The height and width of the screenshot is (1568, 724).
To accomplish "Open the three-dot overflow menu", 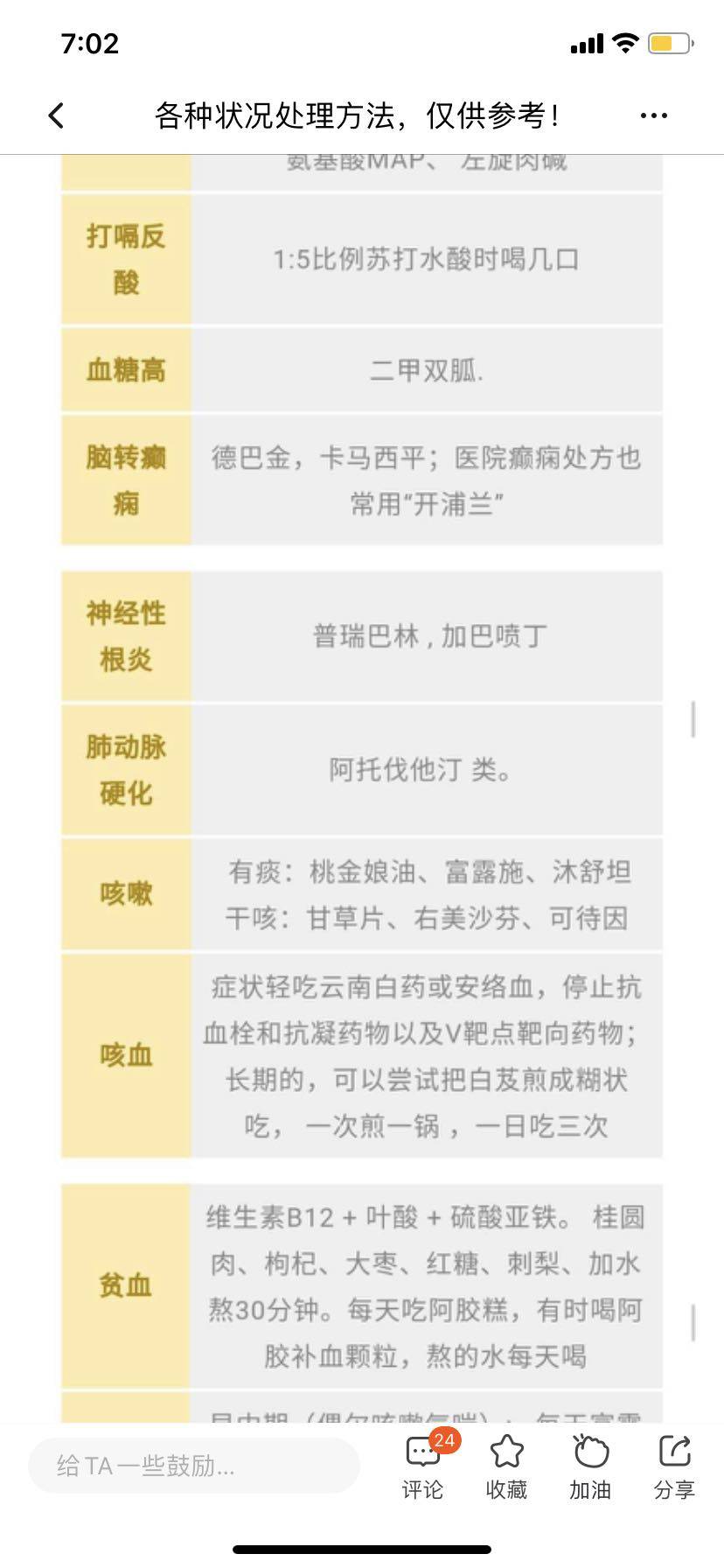I will click(653, 115).
